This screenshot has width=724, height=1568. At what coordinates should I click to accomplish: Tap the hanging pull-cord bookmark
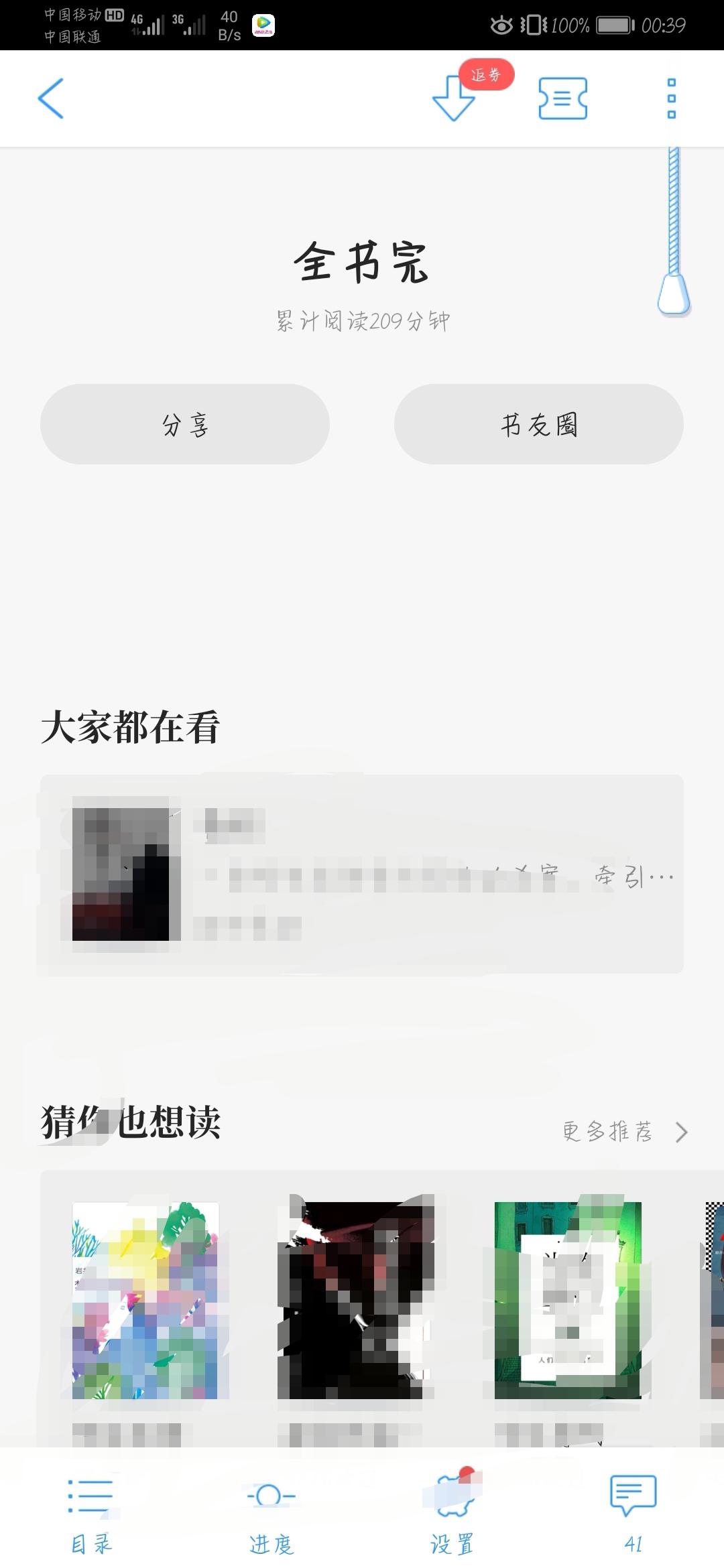pos(674,231)
